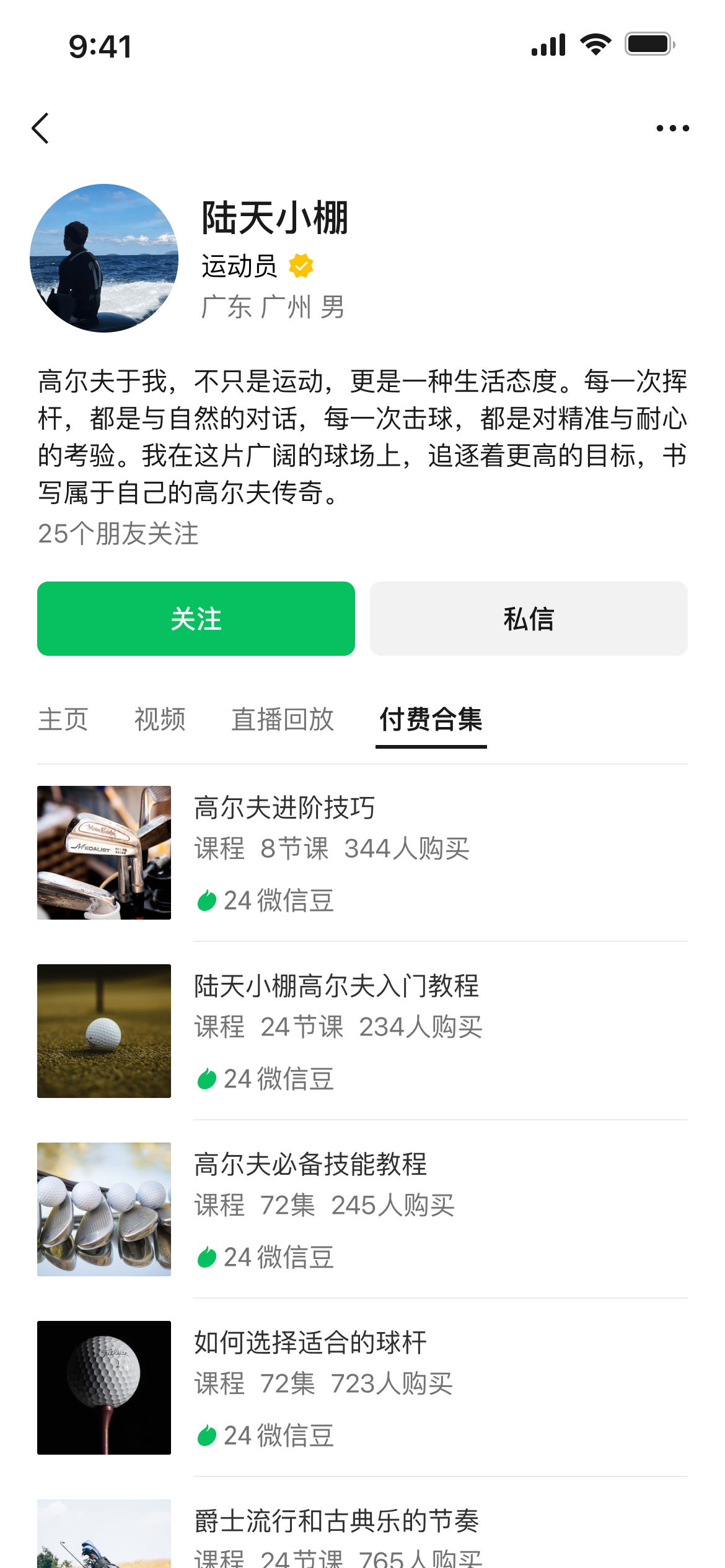Open 爵士流行和古典乐的节奏 course
725x1568 pixels.
click(x=362, y=1535)
